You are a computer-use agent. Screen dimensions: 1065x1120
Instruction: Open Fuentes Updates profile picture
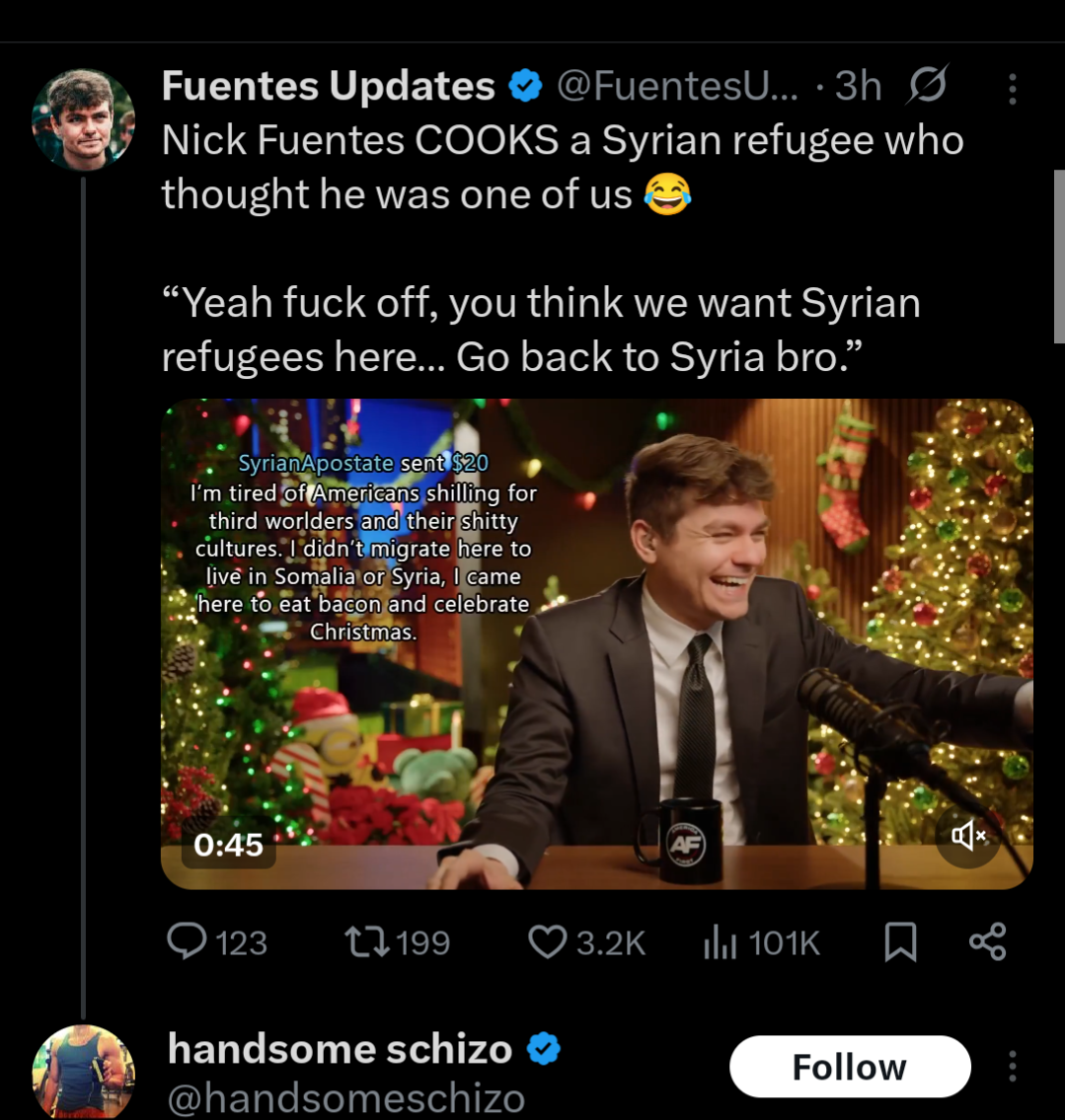83,120
